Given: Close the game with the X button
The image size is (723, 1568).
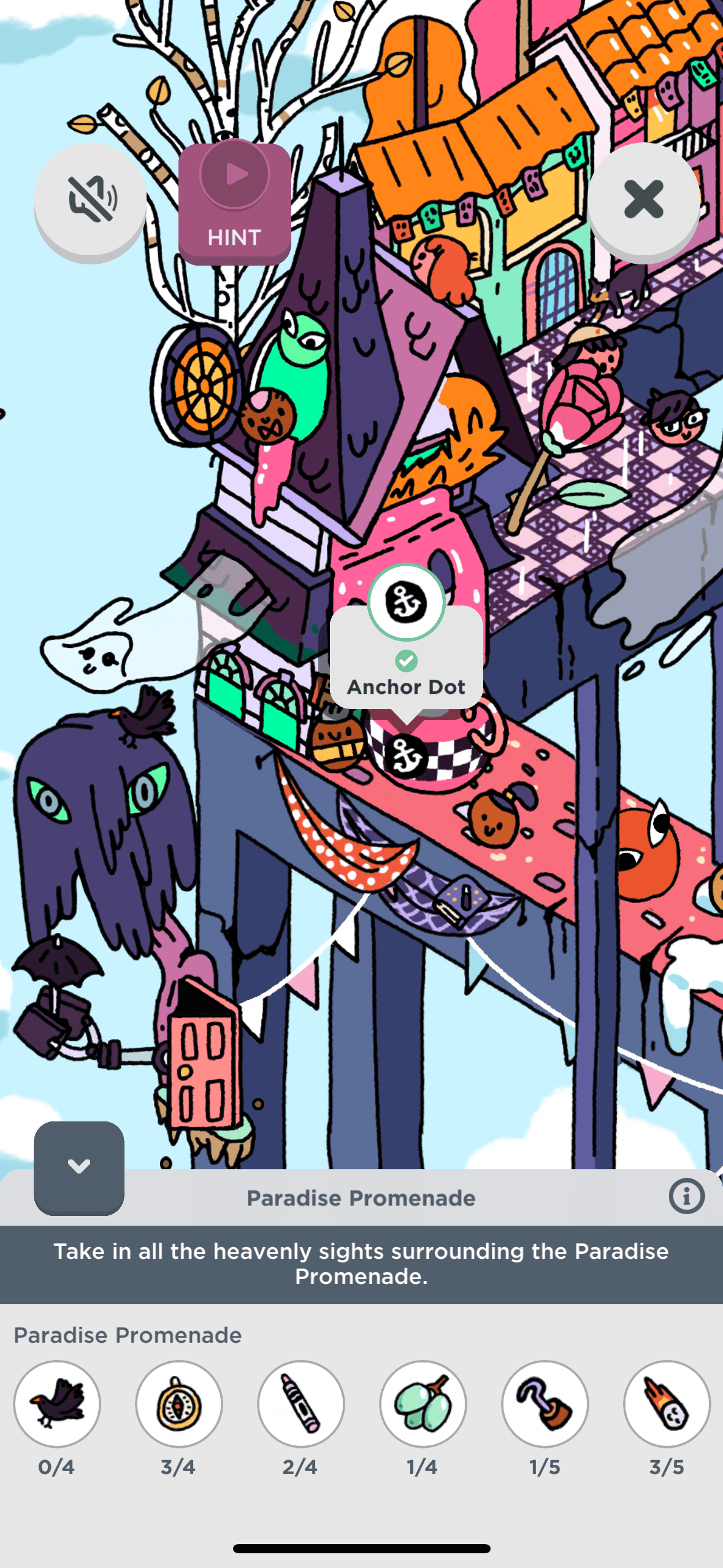Looking at the screenshot, I should pyautogui.click(x=643, y=199).
